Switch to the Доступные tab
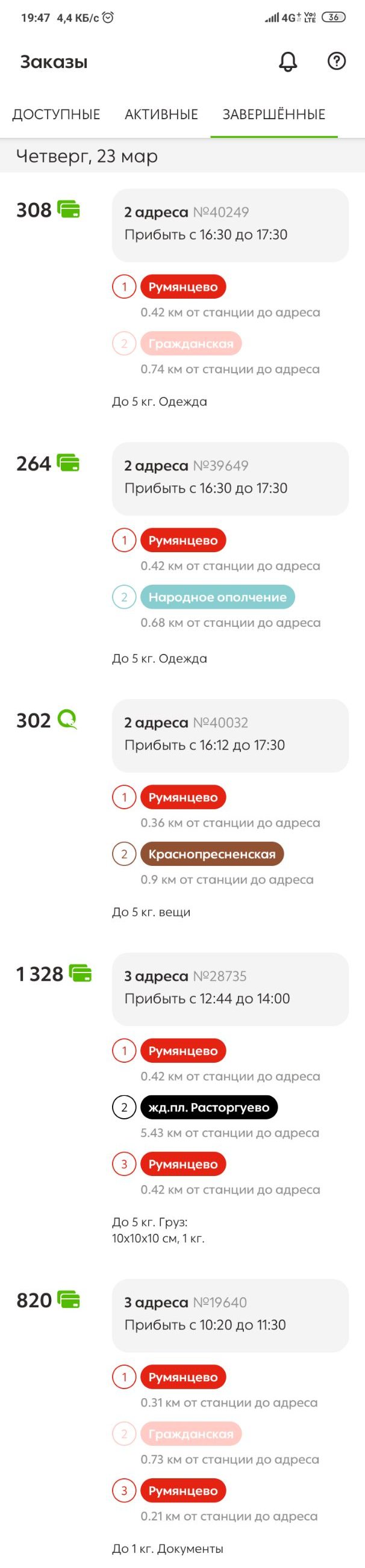 [56, 114]
